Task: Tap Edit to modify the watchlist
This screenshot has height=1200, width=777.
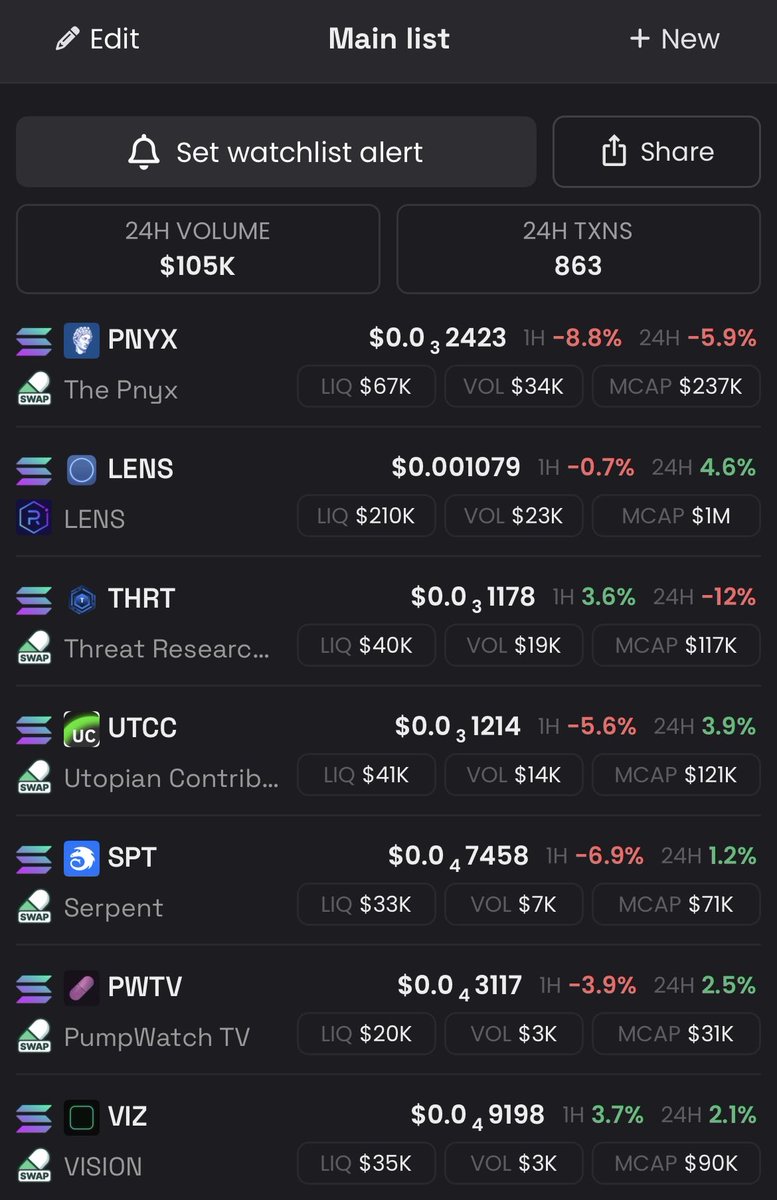Action: (98, 39)
